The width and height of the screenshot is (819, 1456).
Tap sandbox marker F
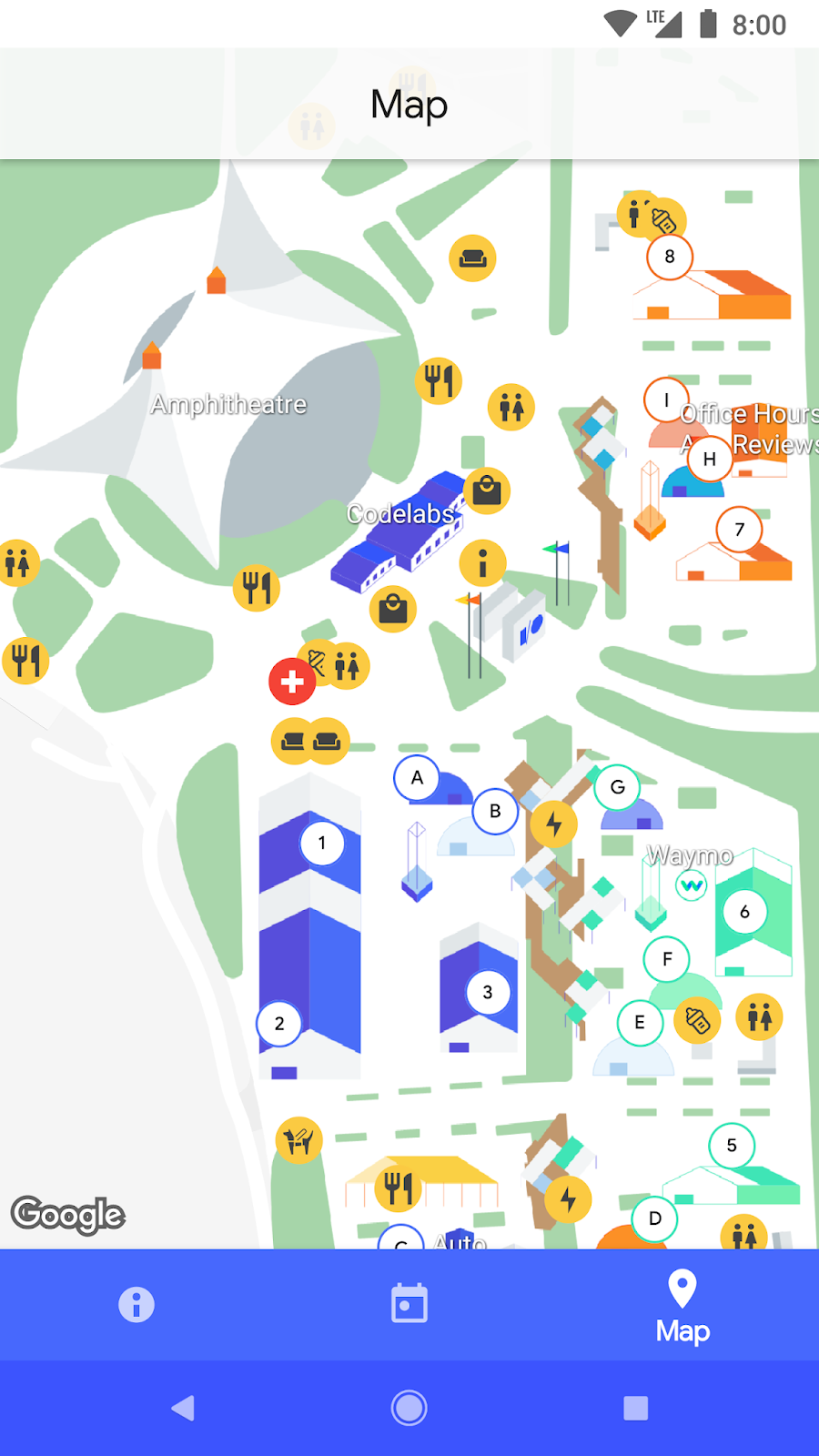pos(667,959)
